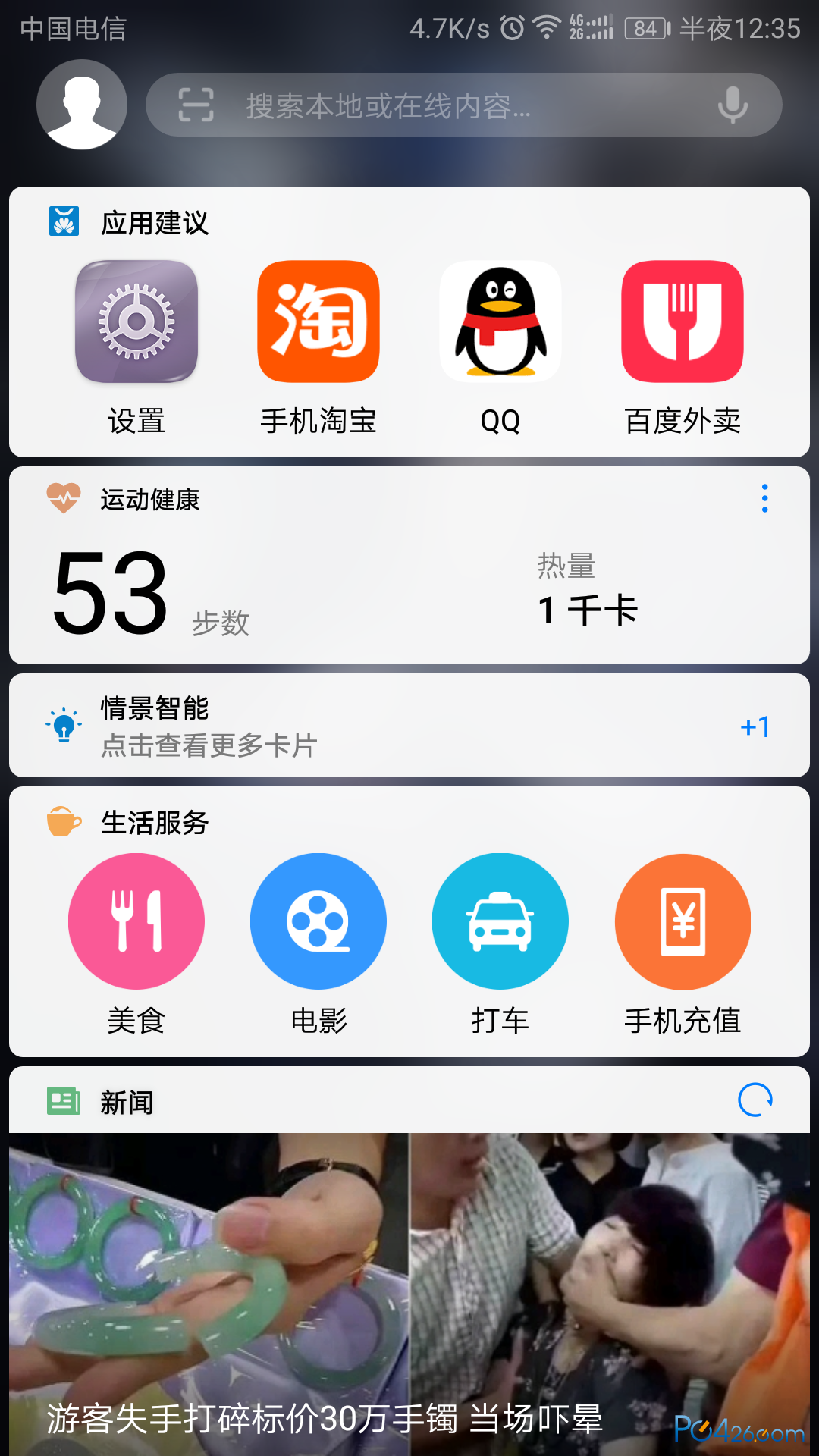The height and width of the screenshot is (1456, 819).
Task: Open 手机充值 phone top-up
Action: point(682,921)
